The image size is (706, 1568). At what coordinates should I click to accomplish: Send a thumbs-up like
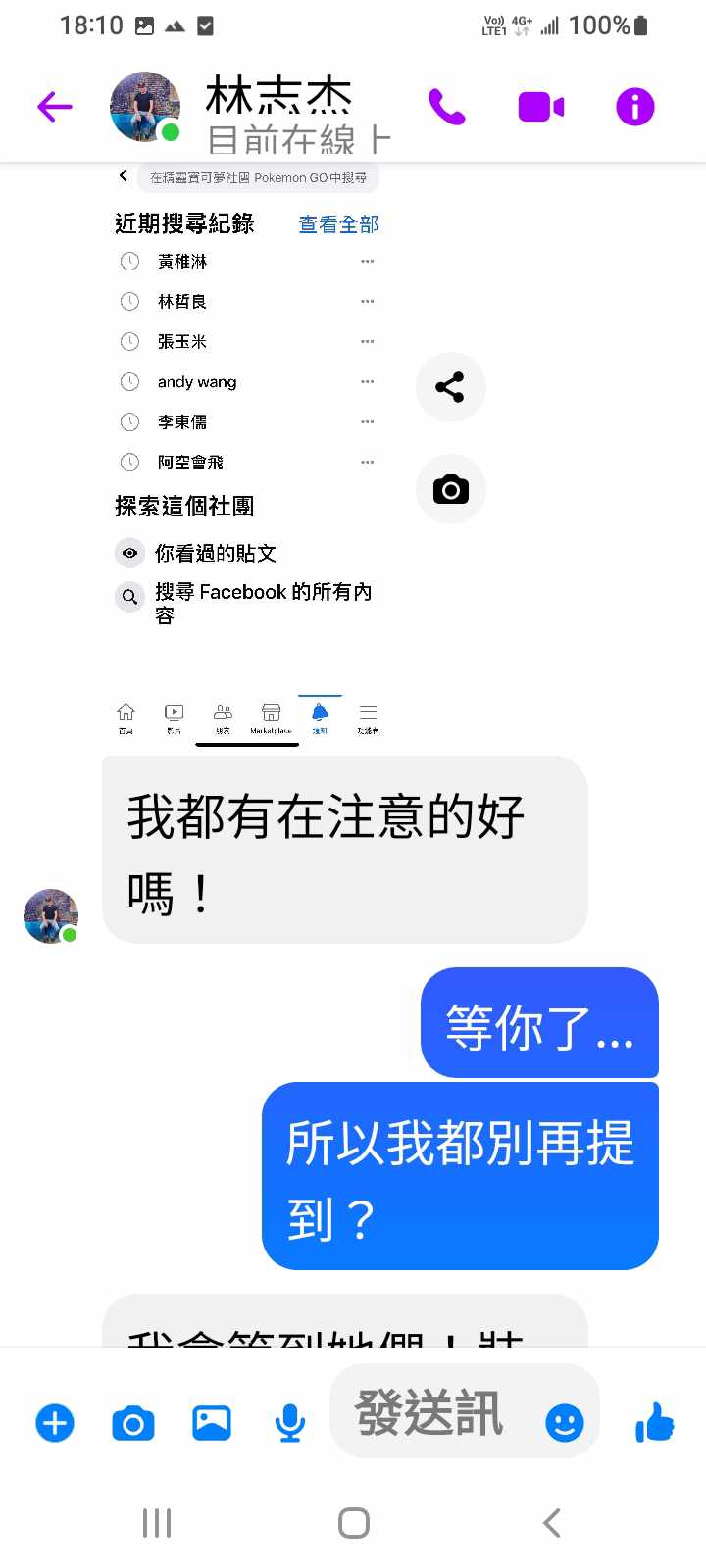coord(655,1422)
